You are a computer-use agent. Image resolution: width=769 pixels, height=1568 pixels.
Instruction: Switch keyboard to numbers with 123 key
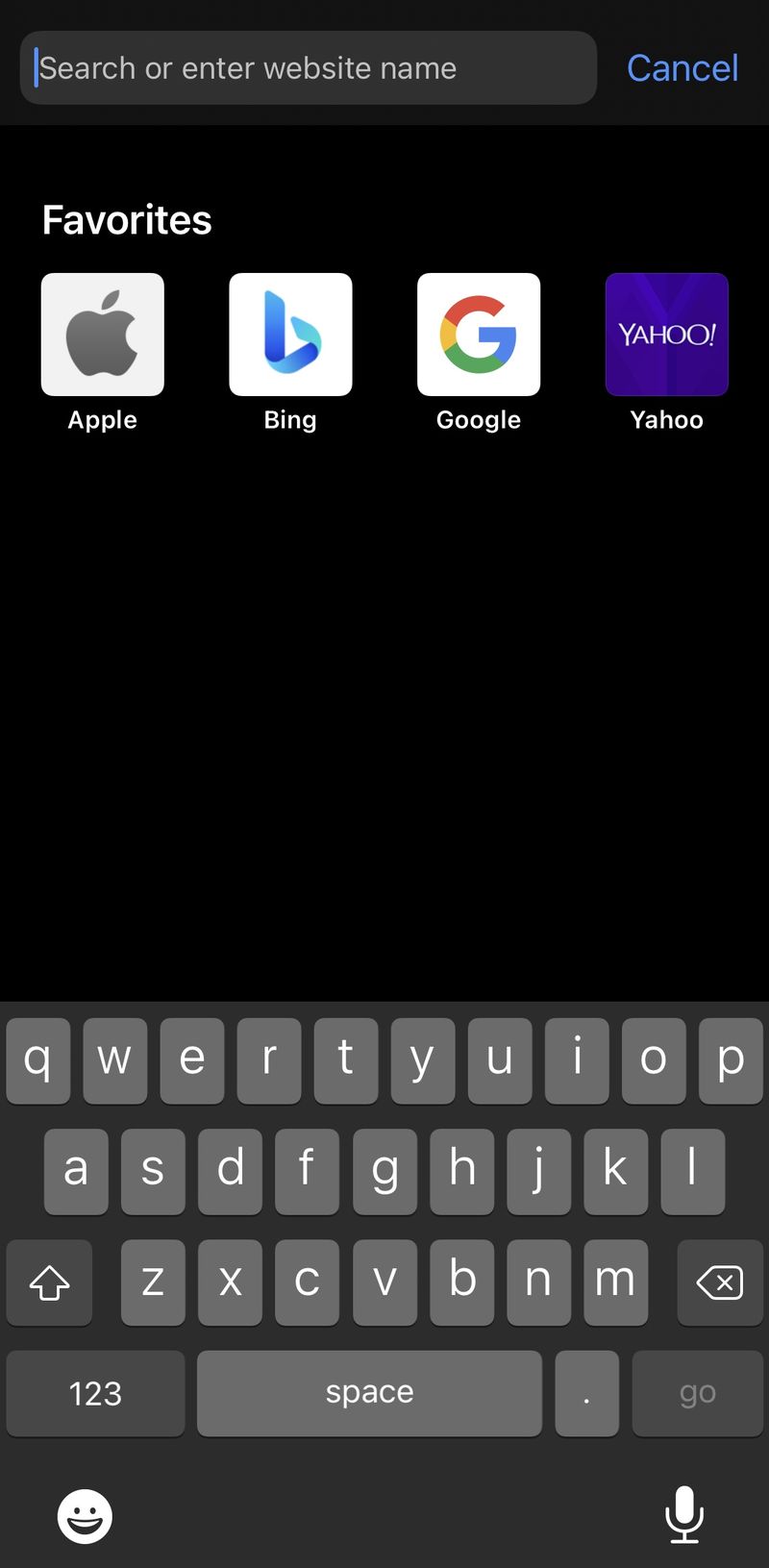pos(95,1393)
